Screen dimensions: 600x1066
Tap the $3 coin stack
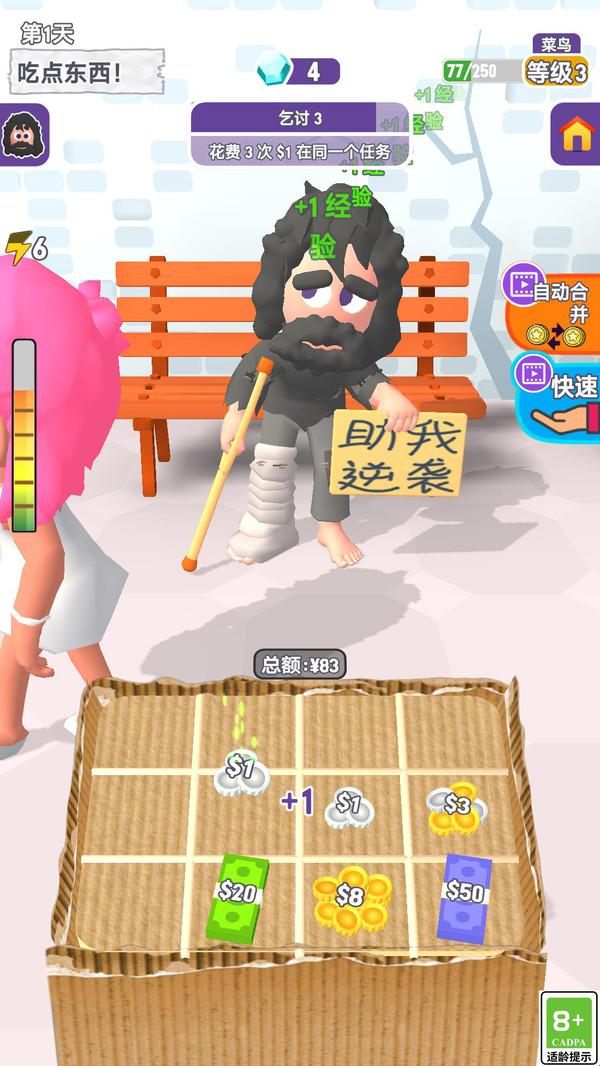click(x=455, y=809)
